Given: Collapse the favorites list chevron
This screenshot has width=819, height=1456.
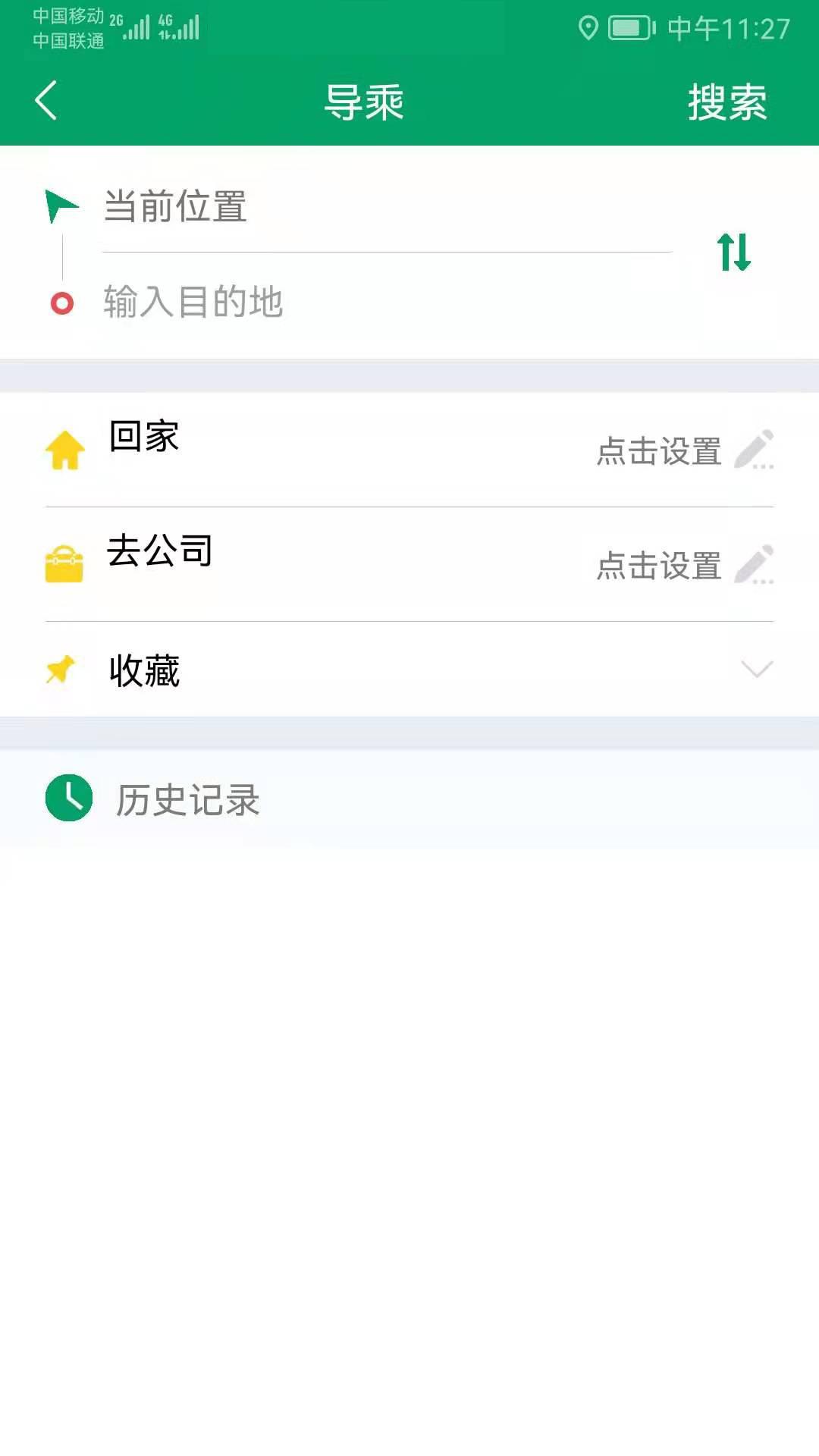Looking at the screenshot, I should coord(756,670).
